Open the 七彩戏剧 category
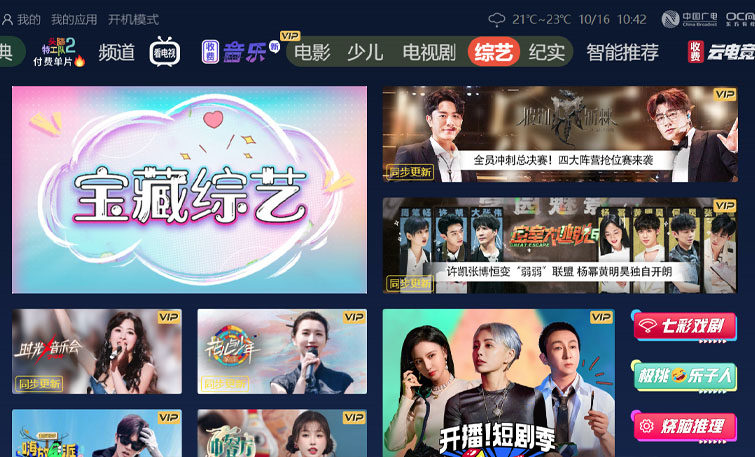Image resolution: width=755 pixels, height=457 pixels. [684, 326]
